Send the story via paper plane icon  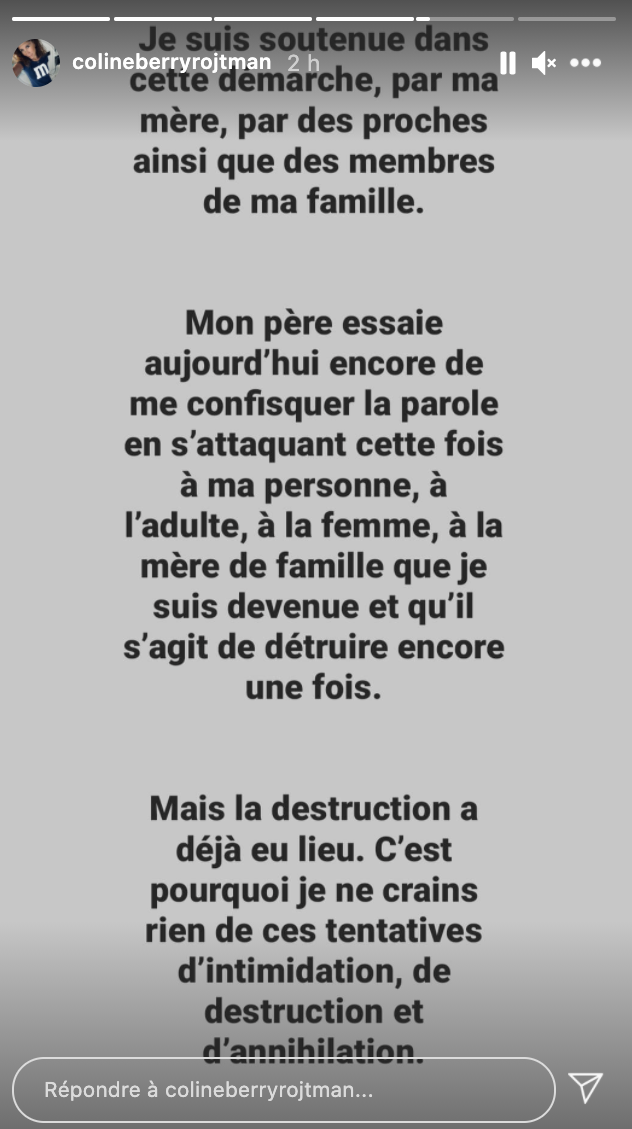pos(585,1088)
